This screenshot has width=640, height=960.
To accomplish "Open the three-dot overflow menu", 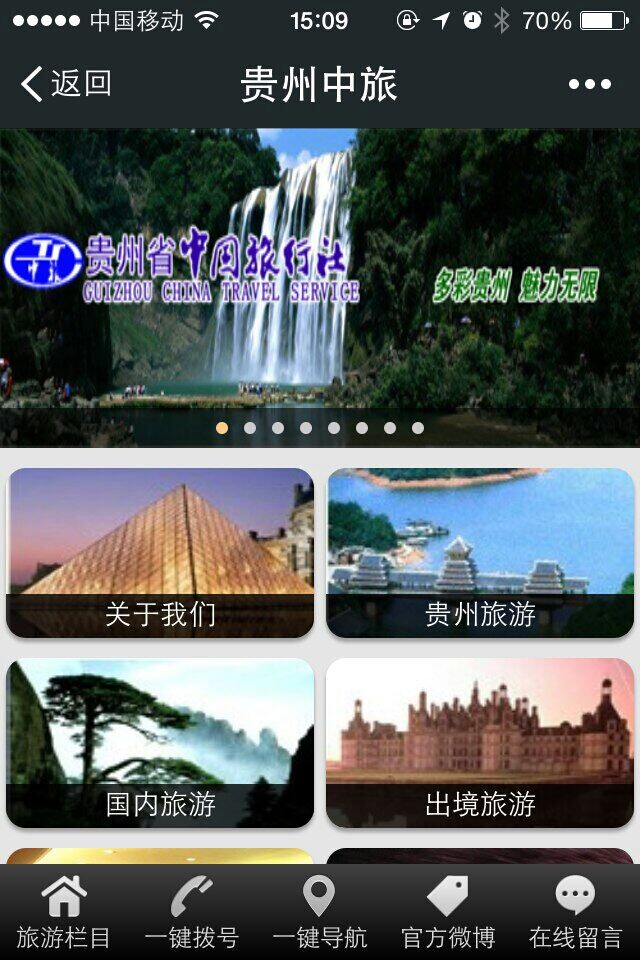I will 590,84.
